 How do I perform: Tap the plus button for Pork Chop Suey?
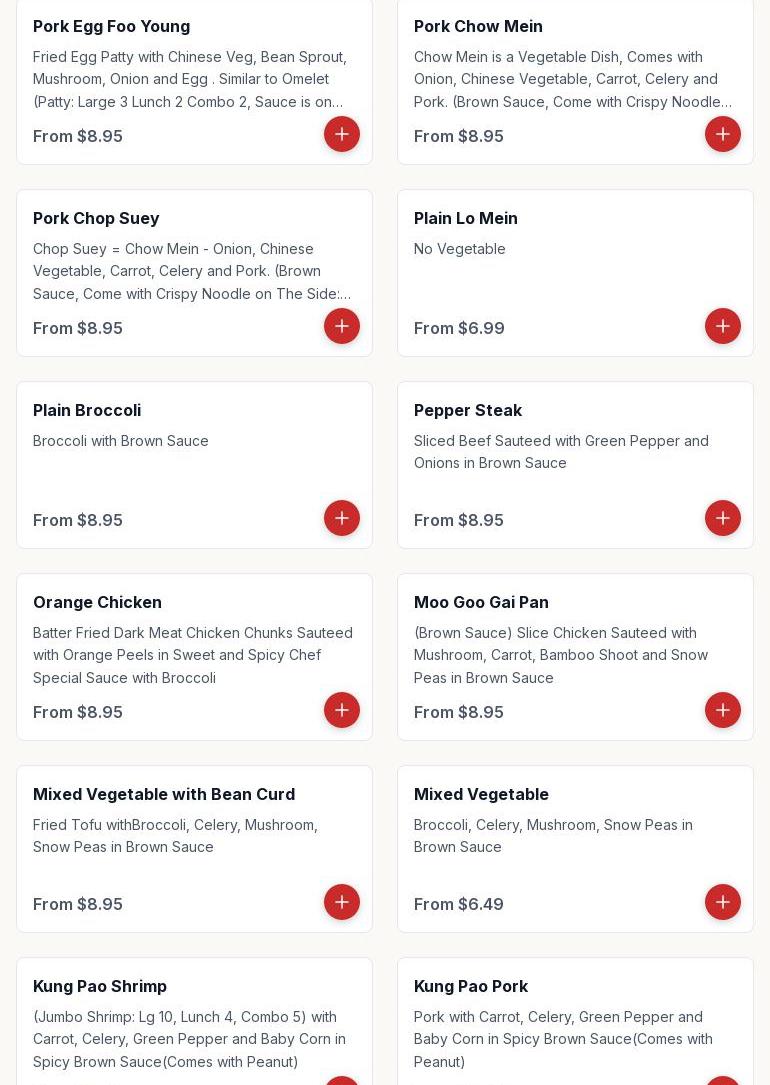[342, 326]
